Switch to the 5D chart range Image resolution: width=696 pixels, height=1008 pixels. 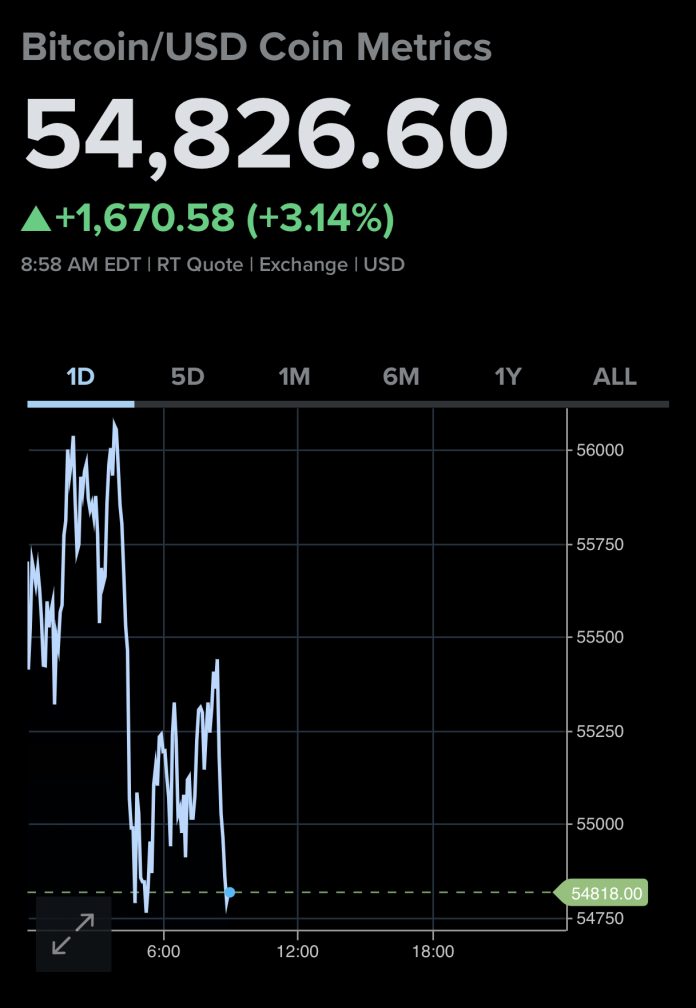tap(187, 377)
